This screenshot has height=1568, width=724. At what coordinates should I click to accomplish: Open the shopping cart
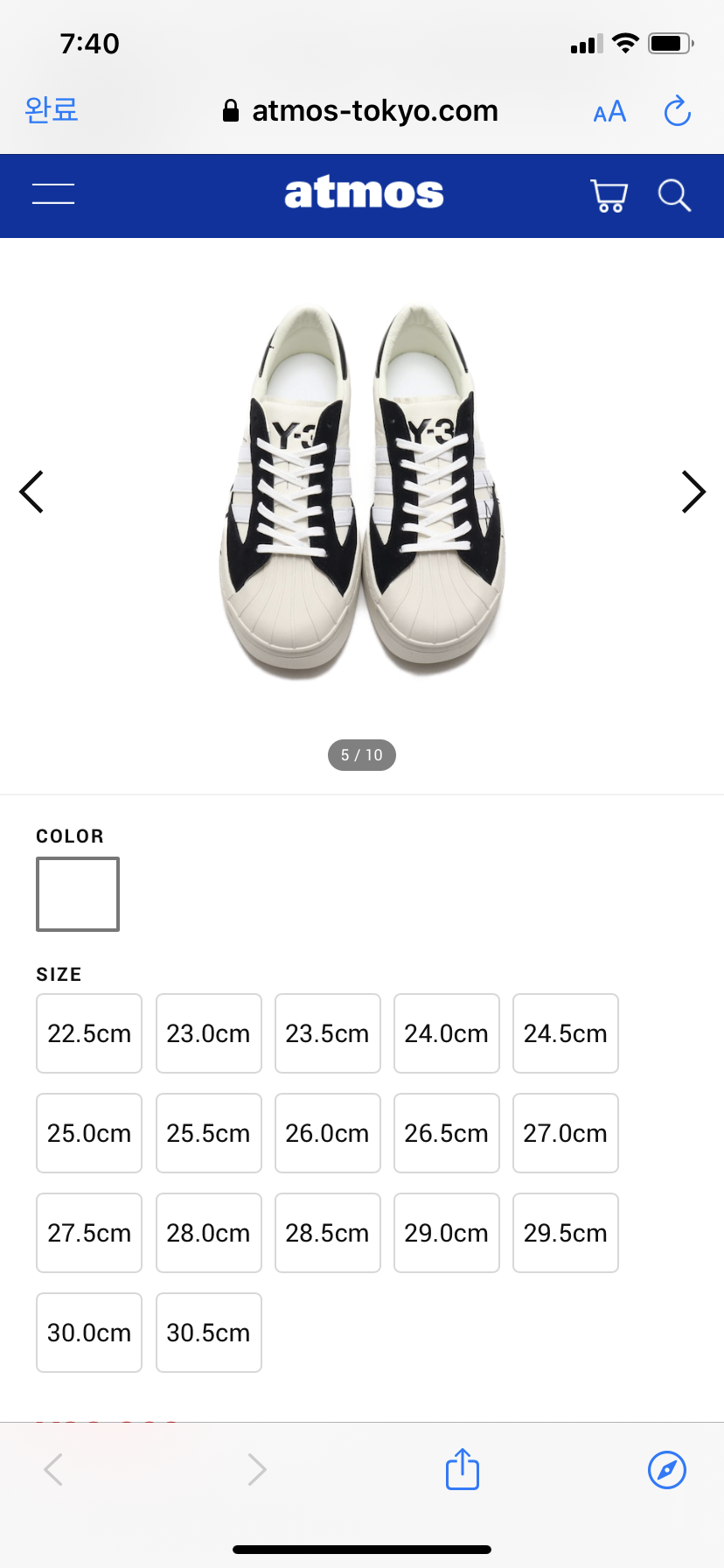609,195
